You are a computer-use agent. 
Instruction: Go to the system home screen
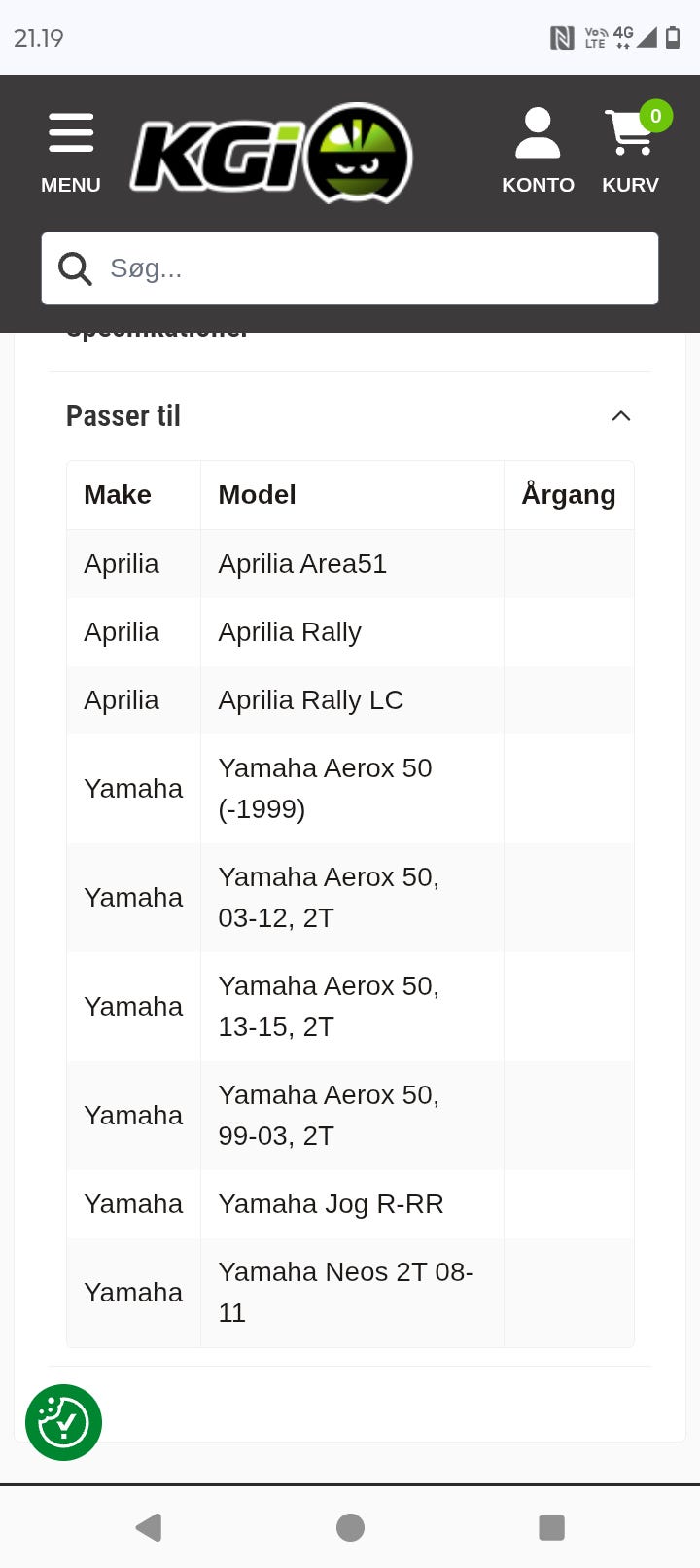tap(350, 1527)
